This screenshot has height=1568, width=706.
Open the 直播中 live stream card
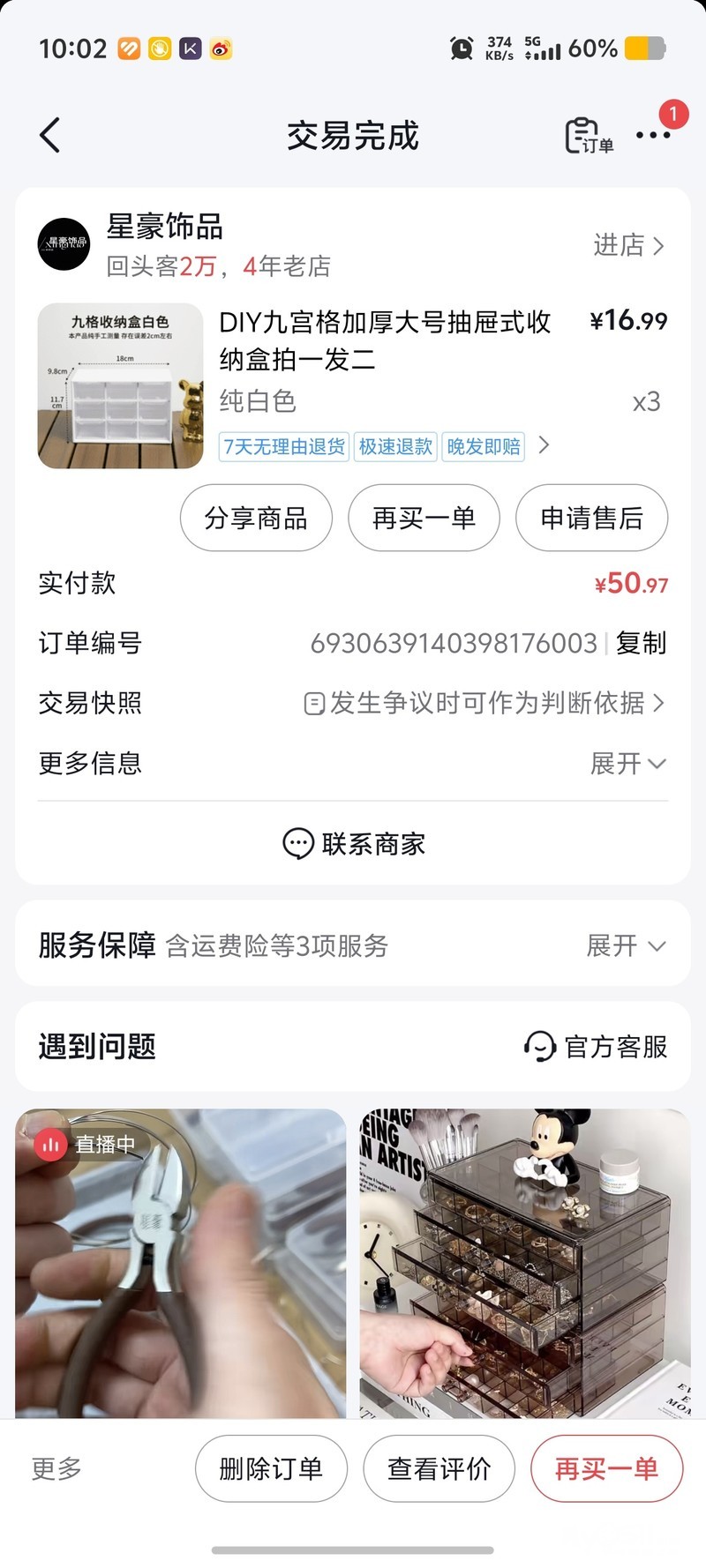point(180,1261)
